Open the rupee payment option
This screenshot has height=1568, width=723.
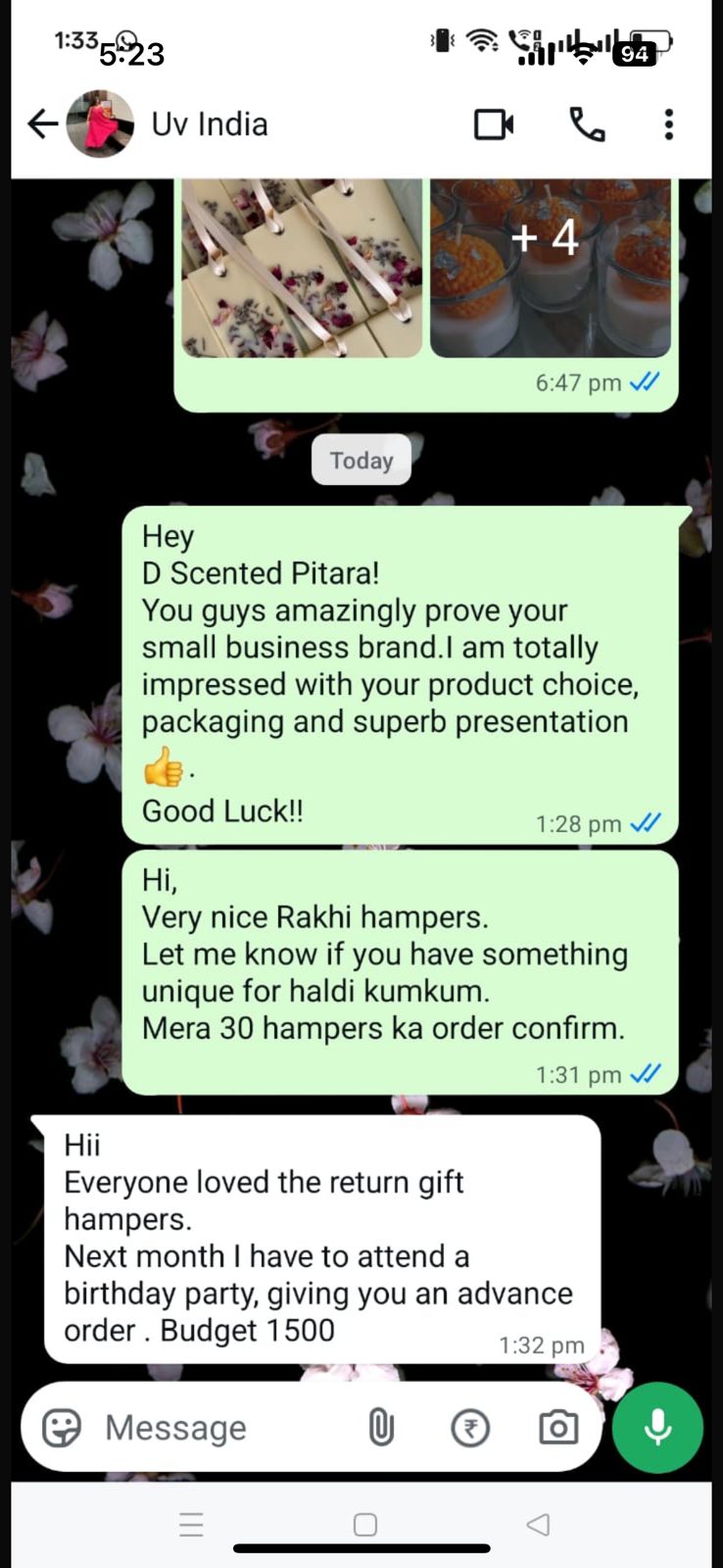[x=470, y=1428]
